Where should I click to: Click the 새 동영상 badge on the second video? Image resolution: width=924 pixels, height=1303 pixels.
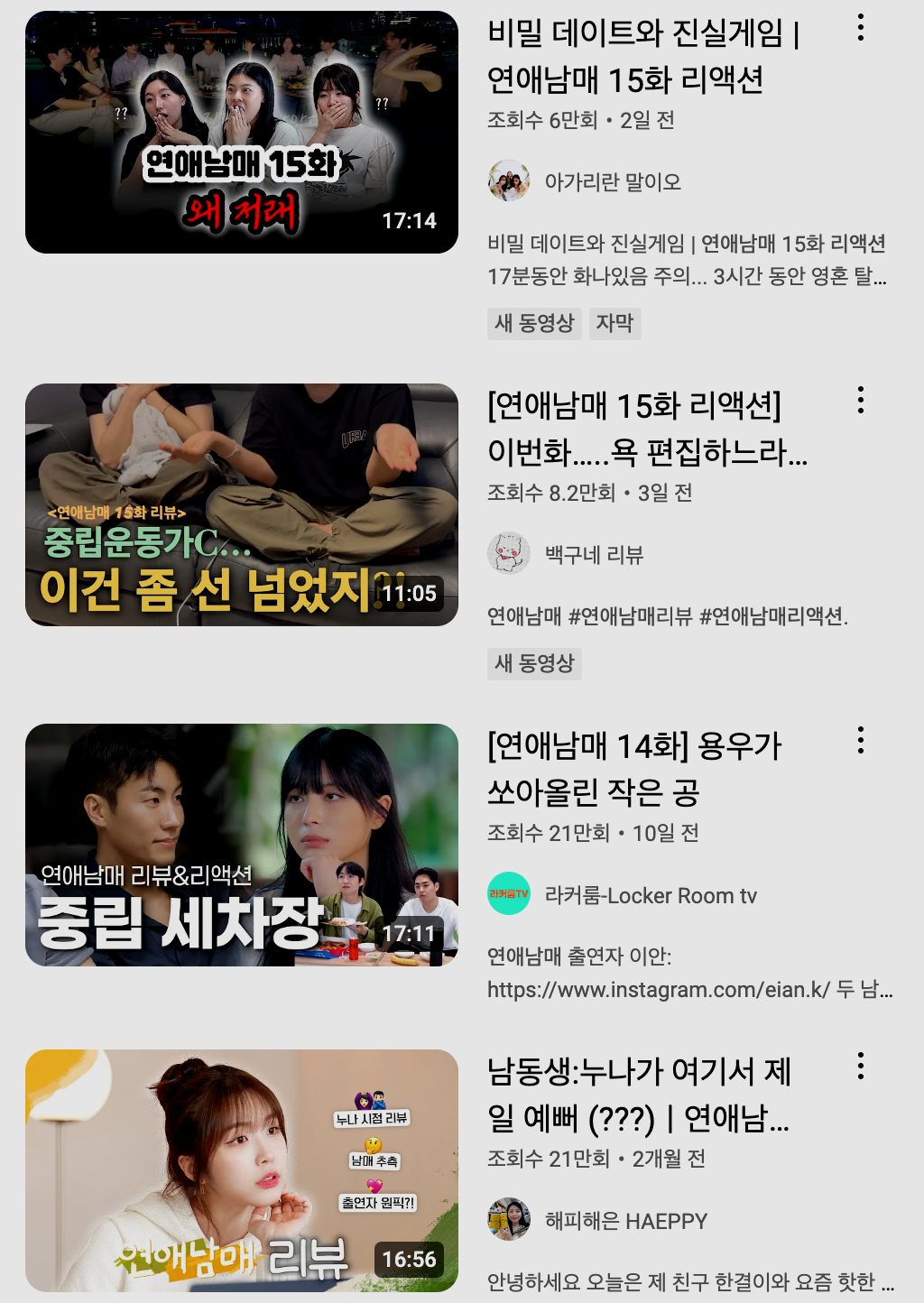point(534,665)
